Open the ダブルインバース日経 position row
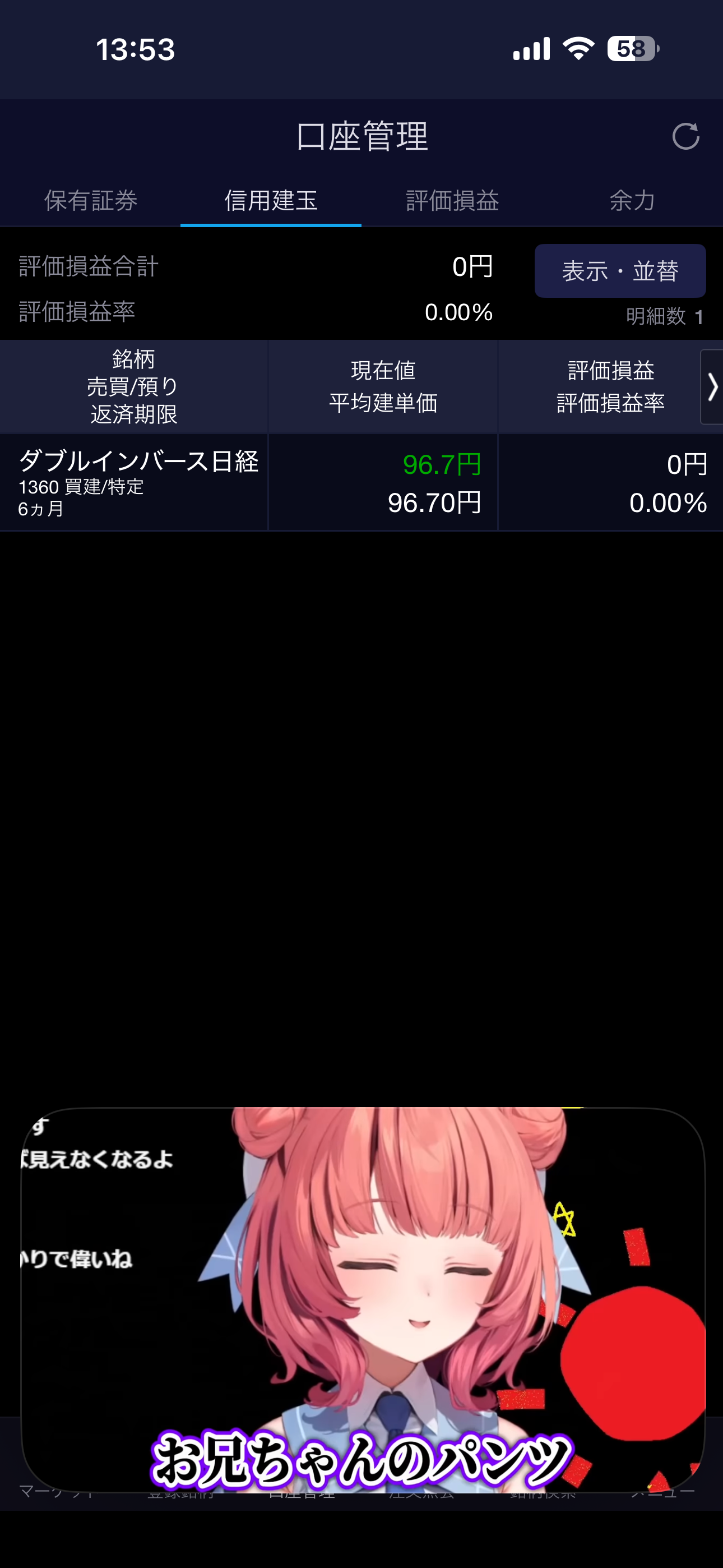This screenshot has height=1568, width=723. click(x=361, y=482)
